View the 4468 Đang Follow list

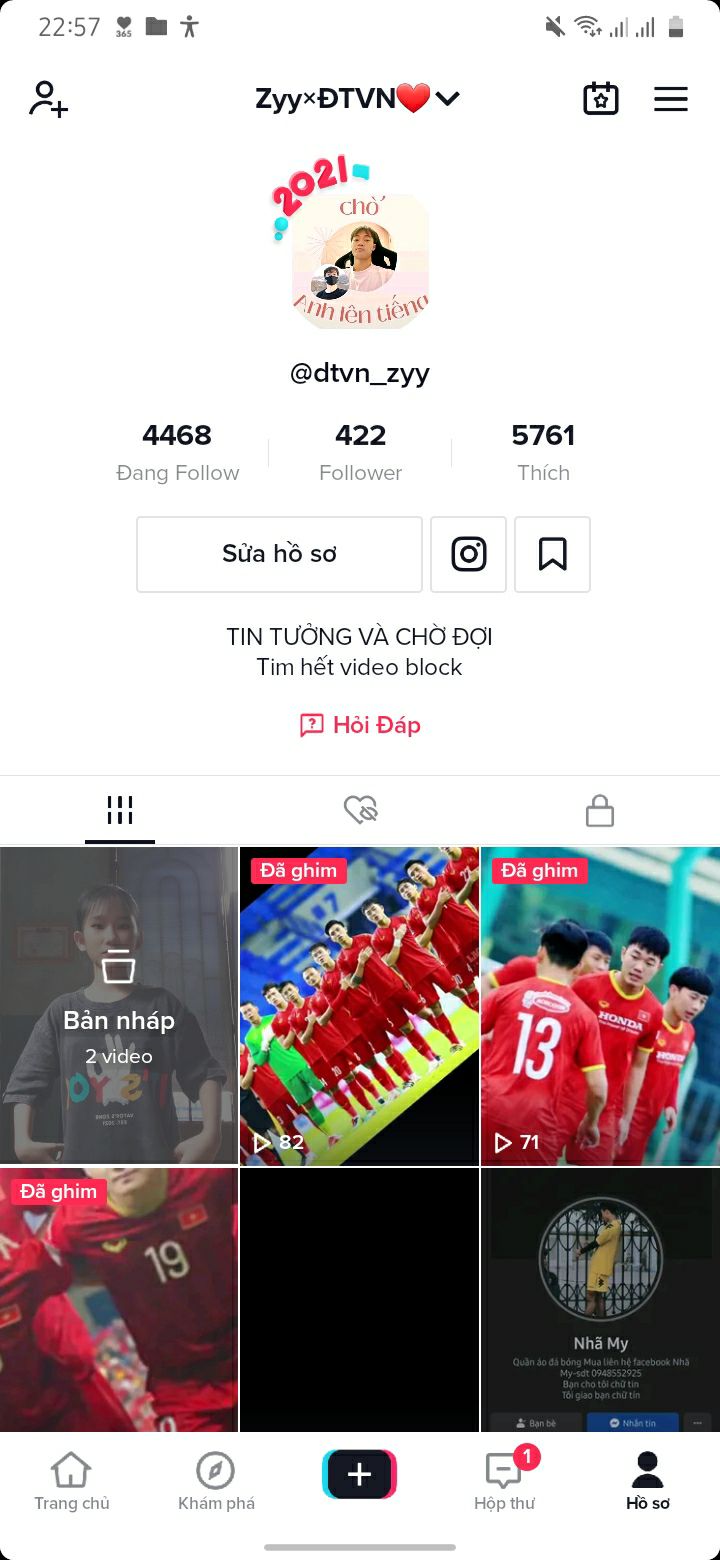[177, 451]
